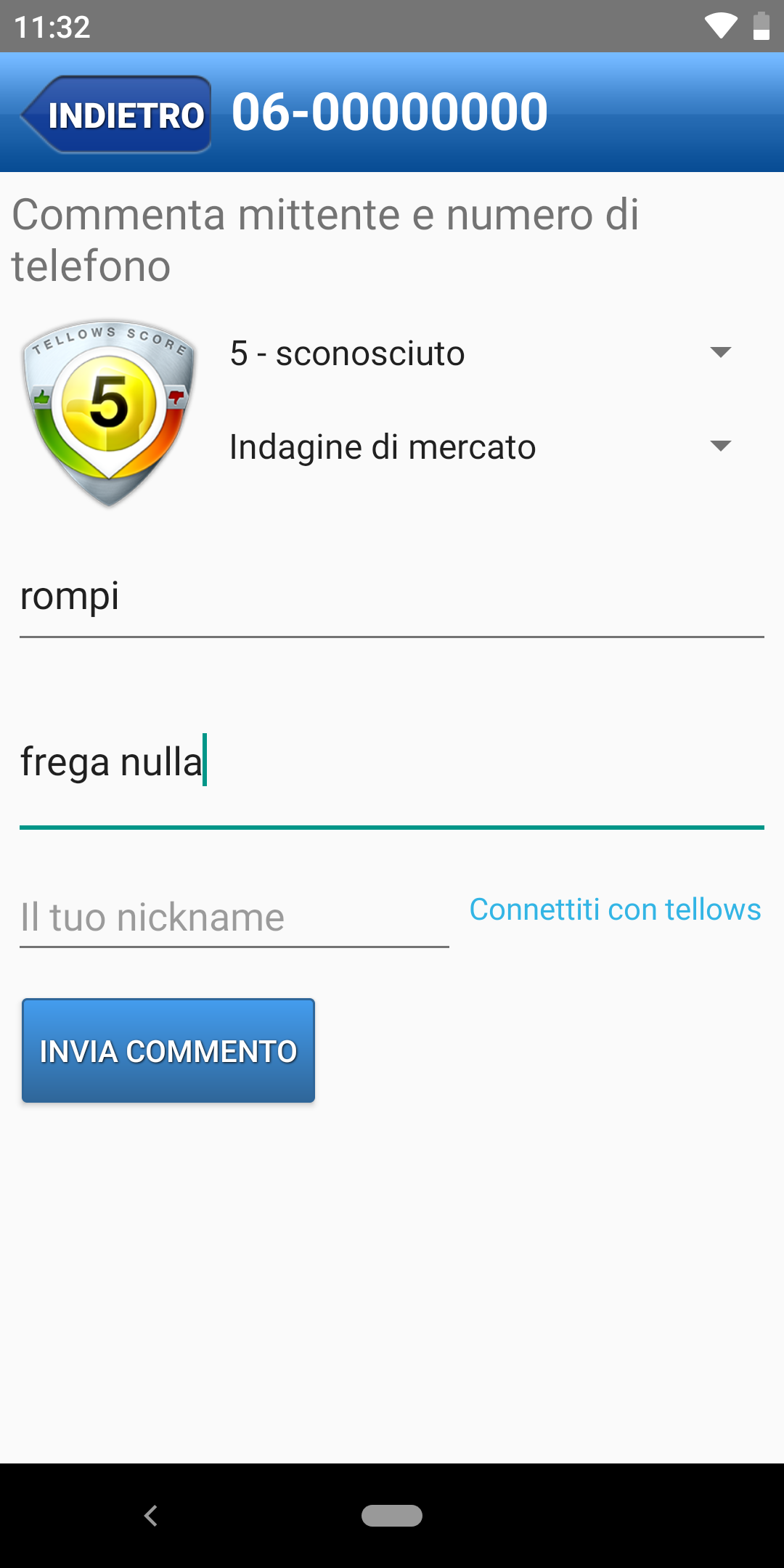784x1568 pixels.
Task: Open the '5 - sconosciuto' score dropdown
Action: pos(481,354)
